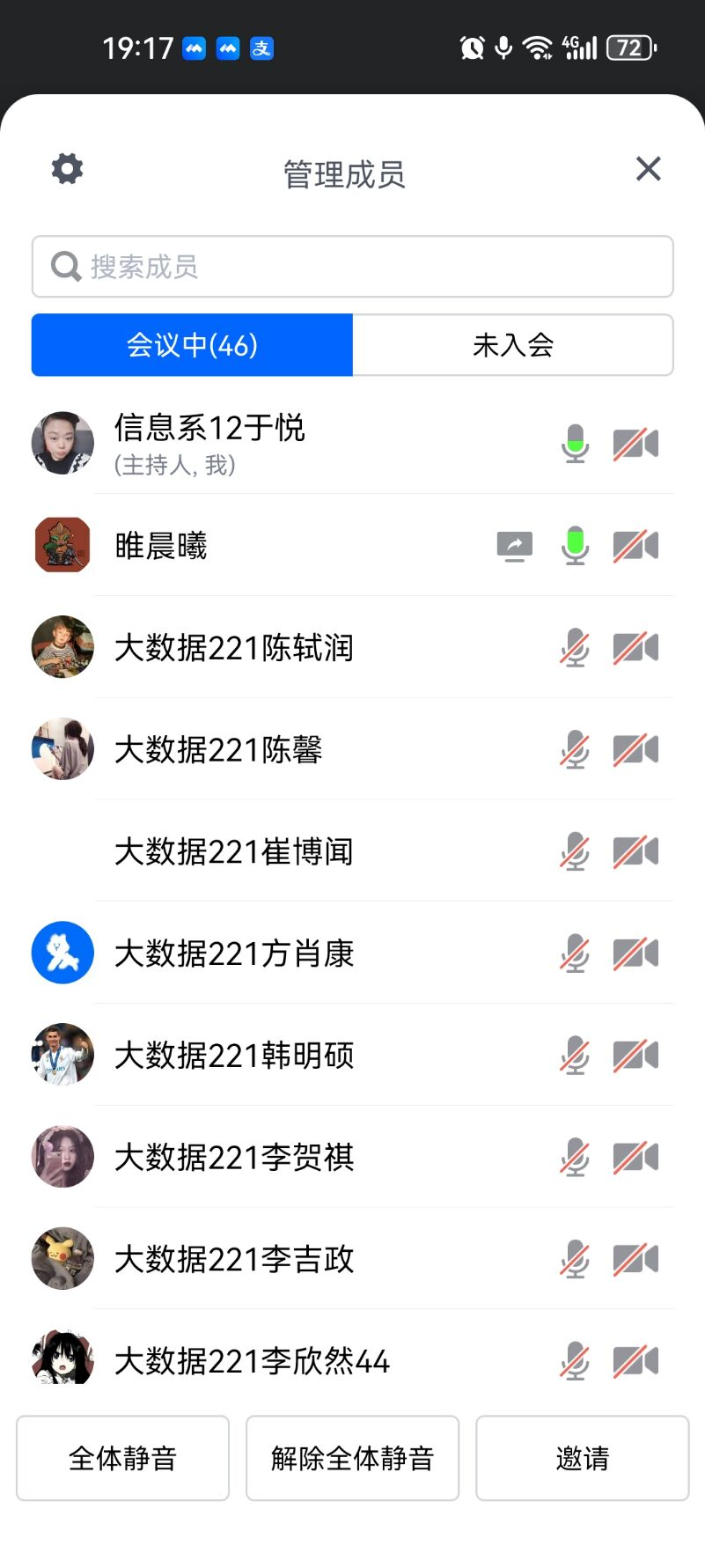The image size is (705, 1568).
Task: Mute all with 全体静音 button
Action: [x=123, y=1458]
